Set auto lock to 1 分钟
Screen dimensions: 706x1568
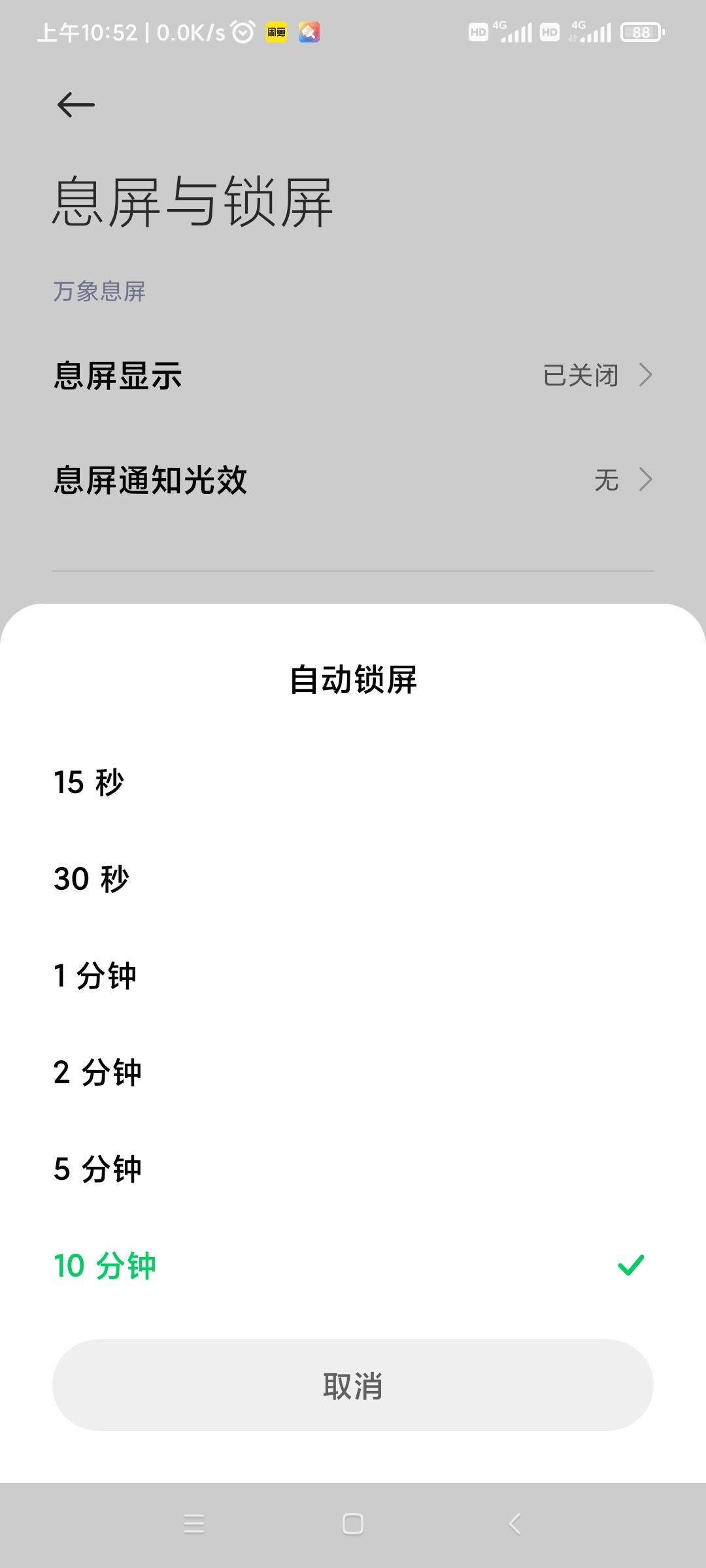tap(353, 975)
